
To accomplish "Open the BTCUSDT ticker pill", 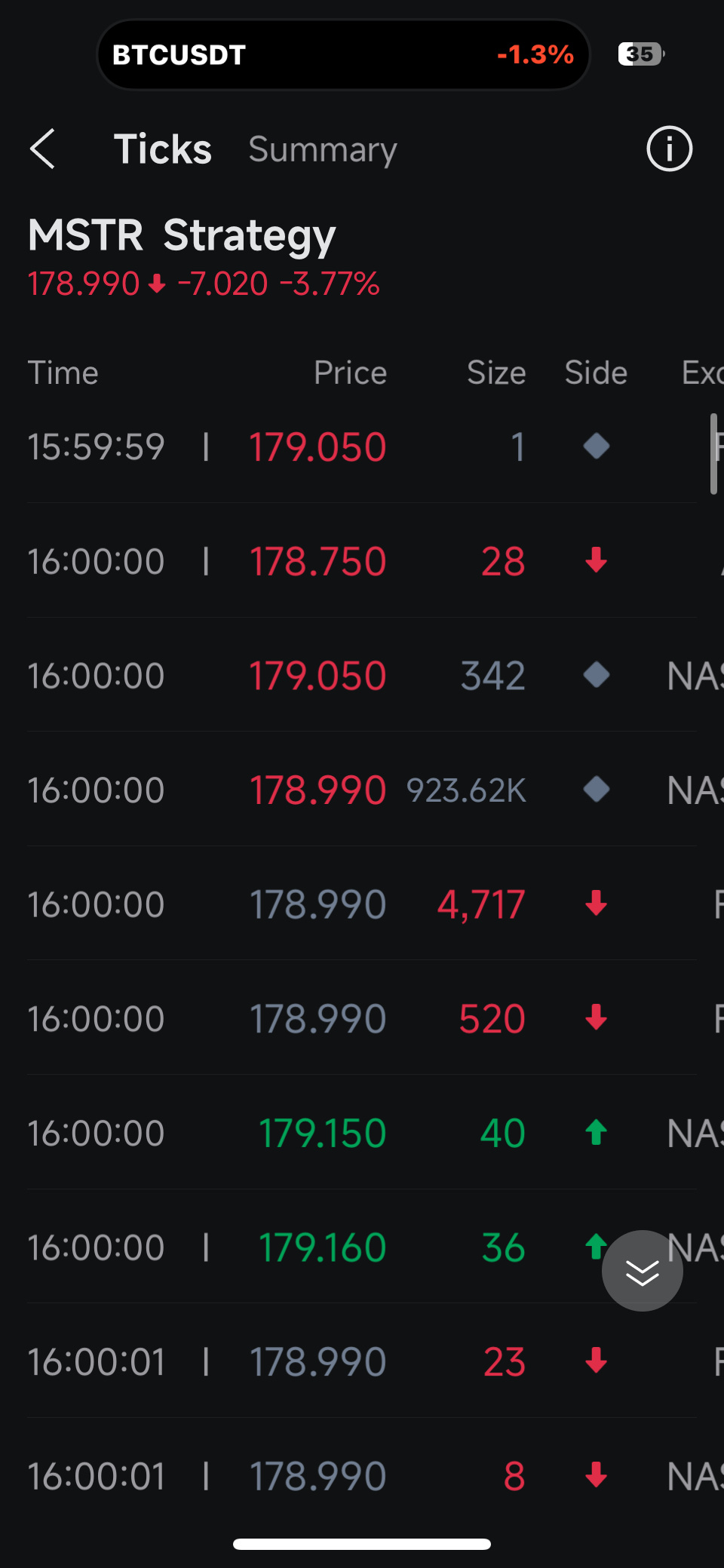I will click(x=343, y=54).
